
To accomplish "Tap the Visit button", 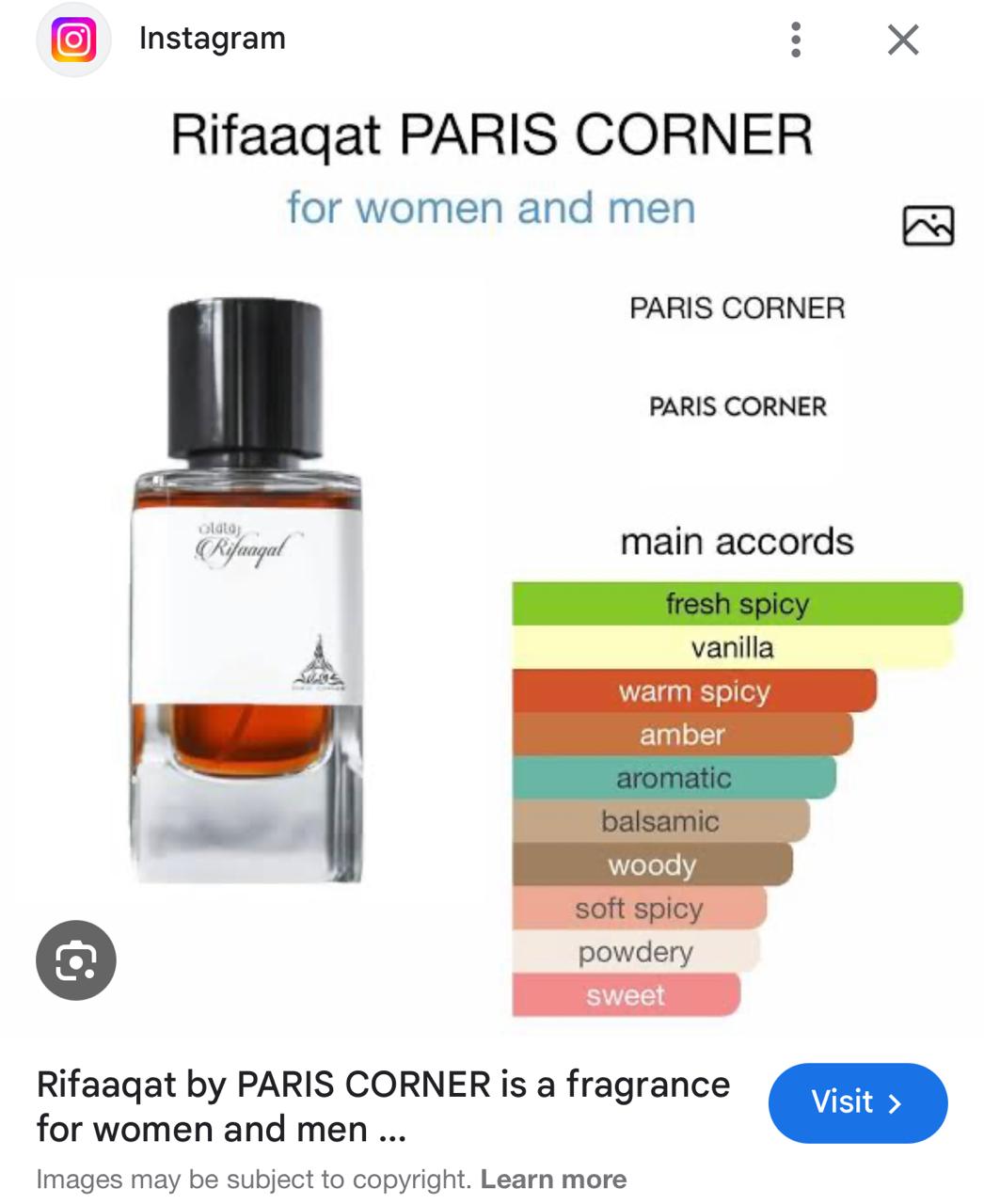I will [x=857, y=1102].
